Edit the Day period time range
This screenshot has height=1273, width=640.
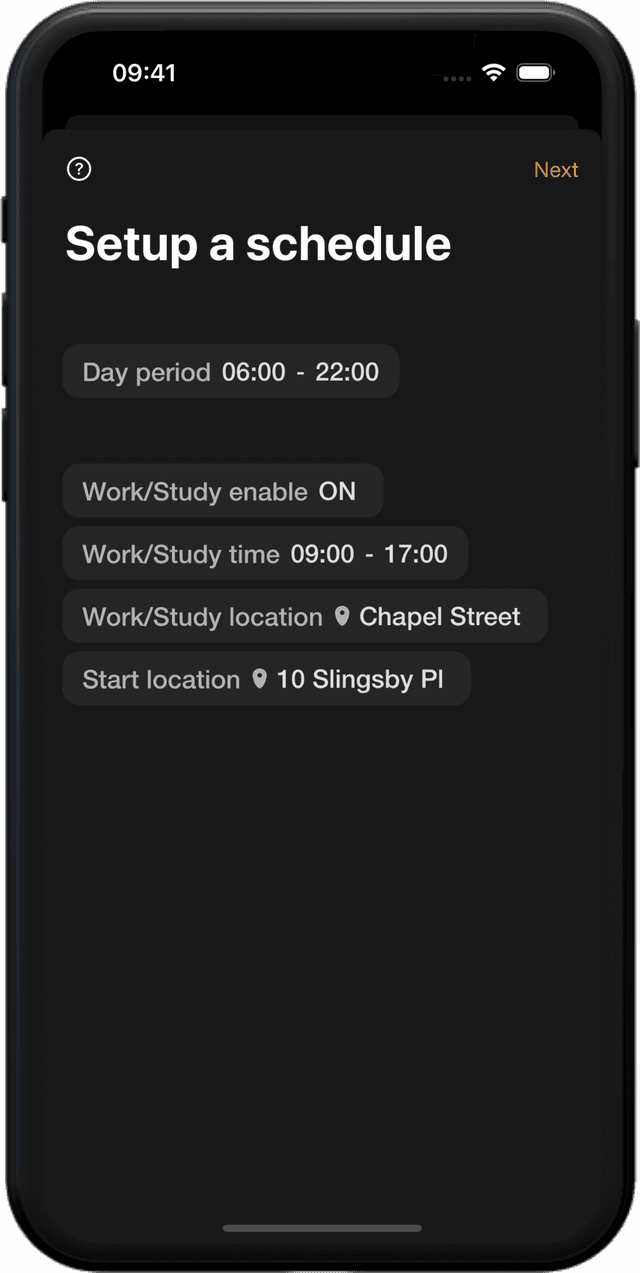(x=231, y=372)
